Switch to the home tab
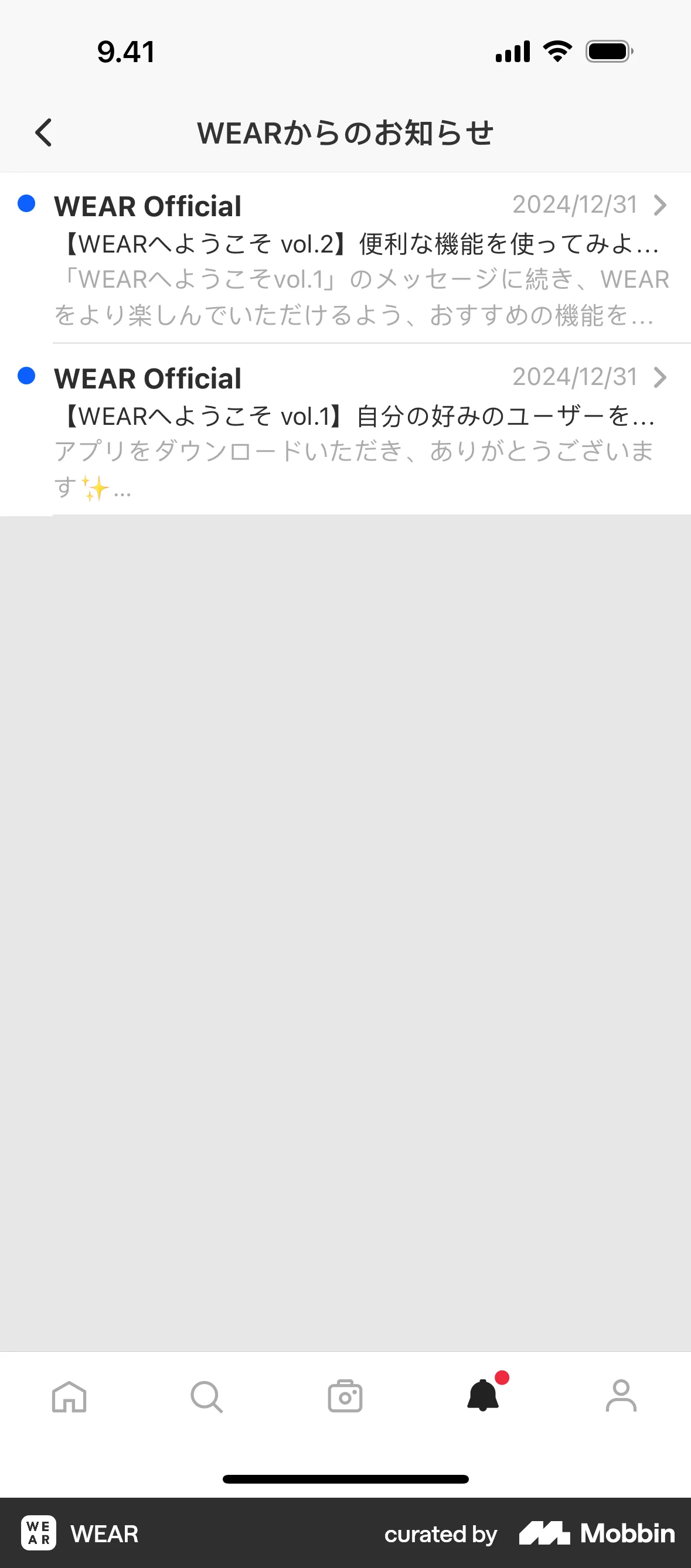This screenshot has height=1568, width=691. pos(69,1396)
